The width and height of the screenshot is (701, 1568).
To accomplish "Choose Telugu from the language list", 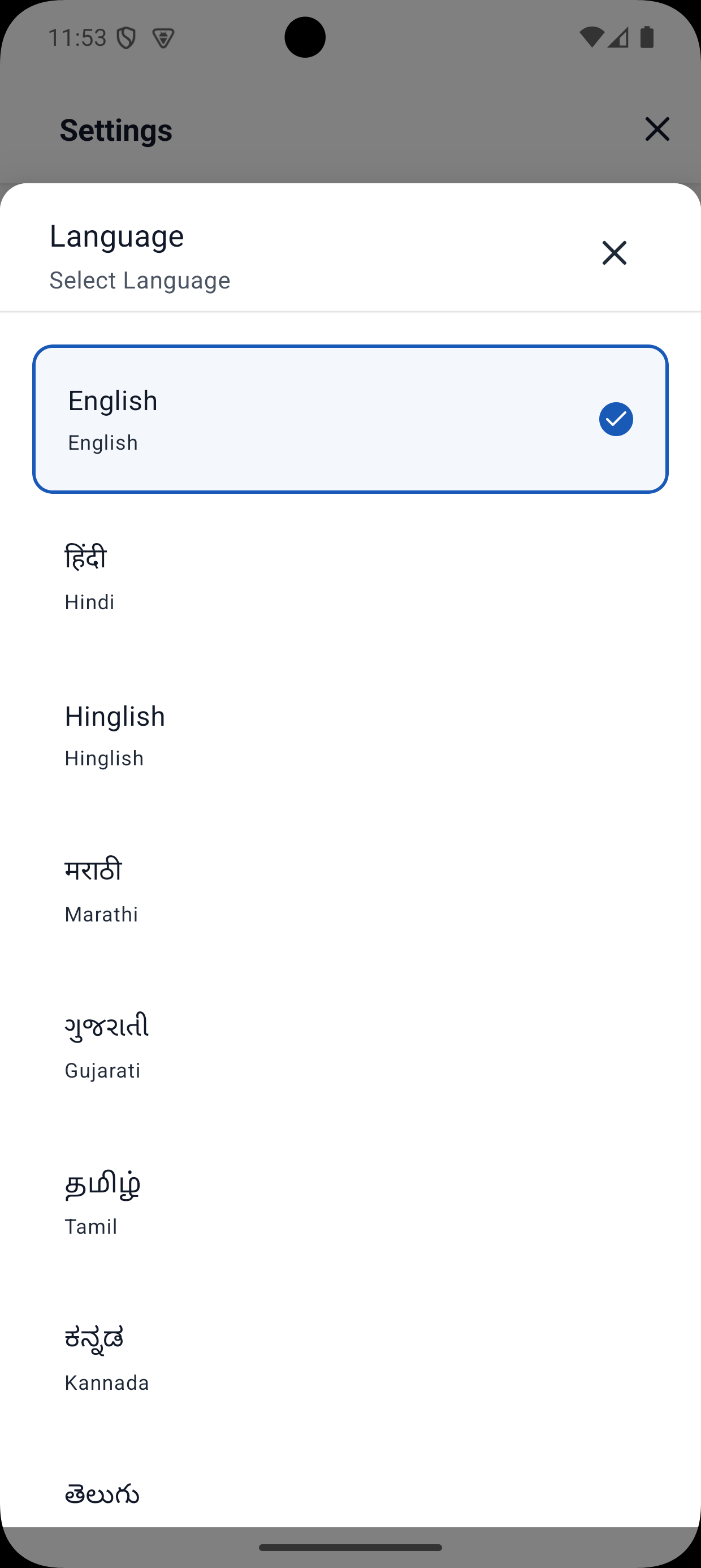I will pos(350,1494).
